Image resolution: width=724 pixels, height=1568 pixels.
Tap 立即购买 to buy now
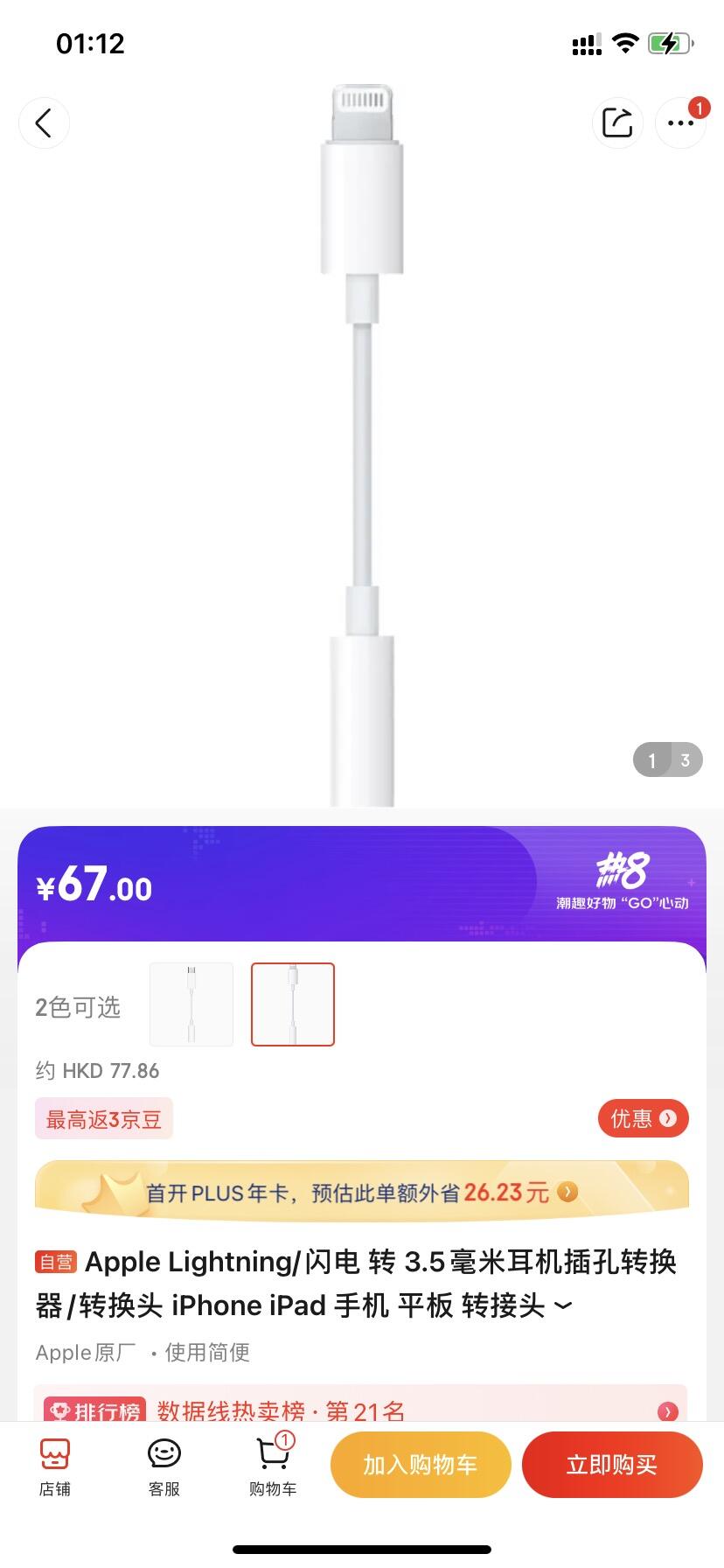tap(613, 1464)
